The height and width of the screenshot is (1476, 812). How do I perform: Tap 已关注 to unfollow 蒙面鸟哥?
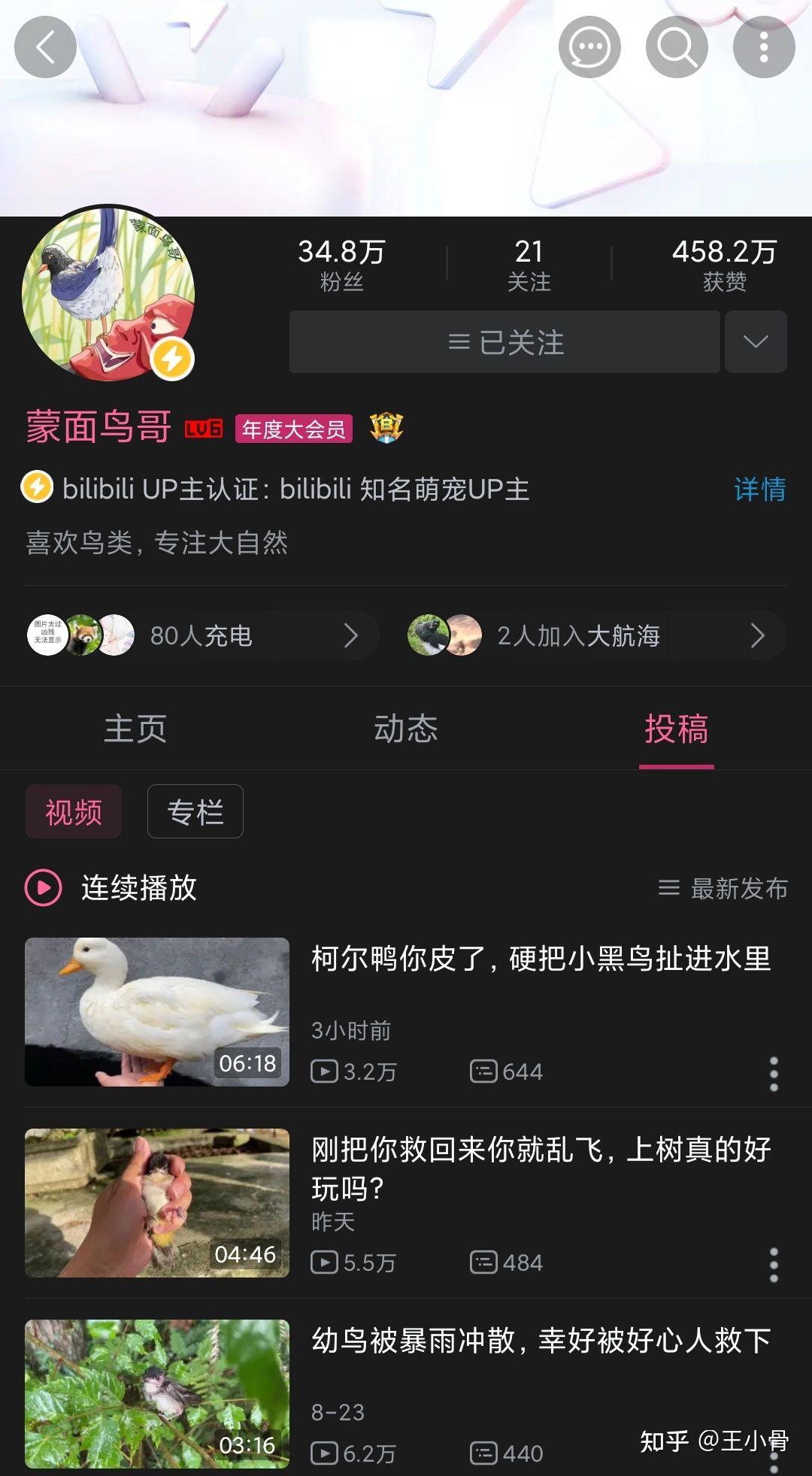point(504,341)
